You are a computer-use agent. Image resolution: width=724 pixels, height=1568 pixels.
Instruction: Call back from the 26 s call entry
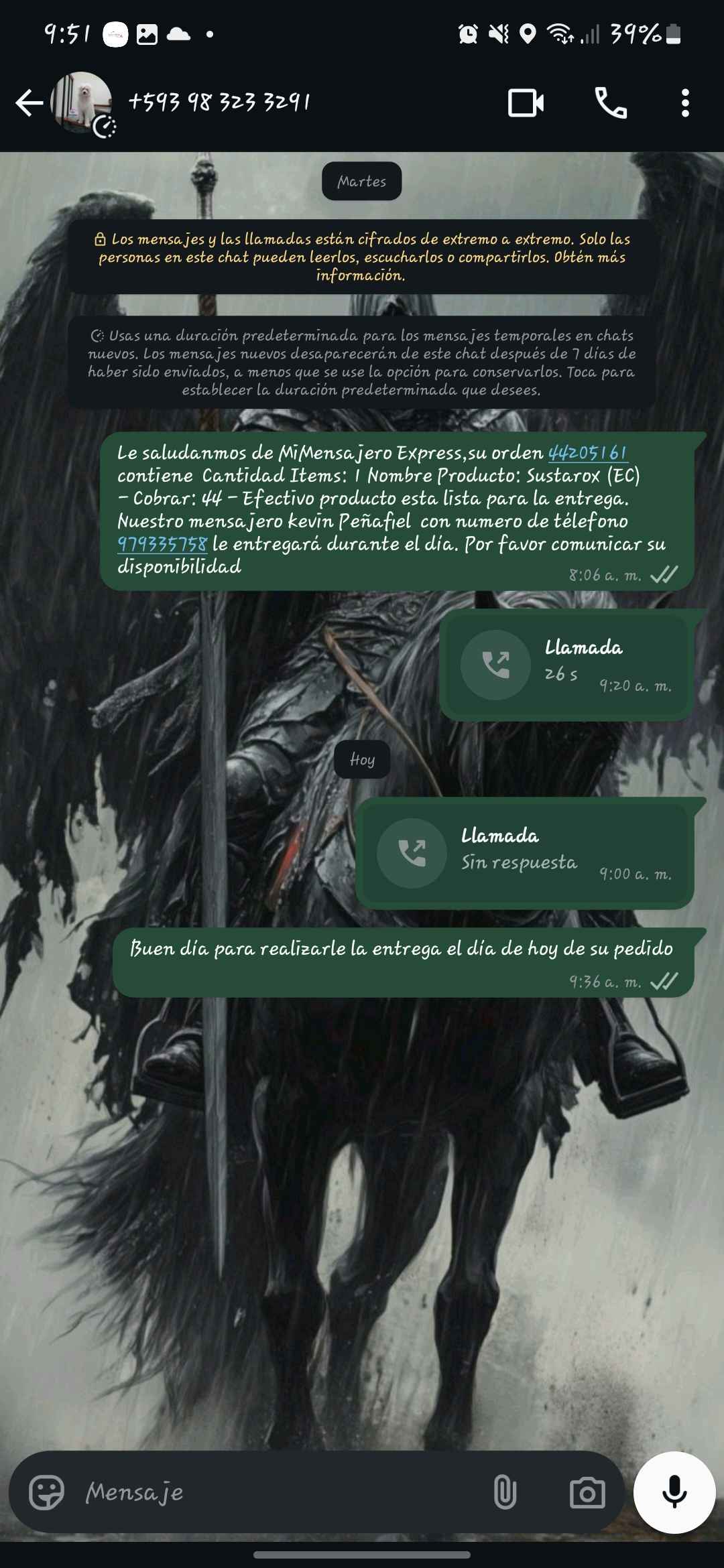coord(495,665)
